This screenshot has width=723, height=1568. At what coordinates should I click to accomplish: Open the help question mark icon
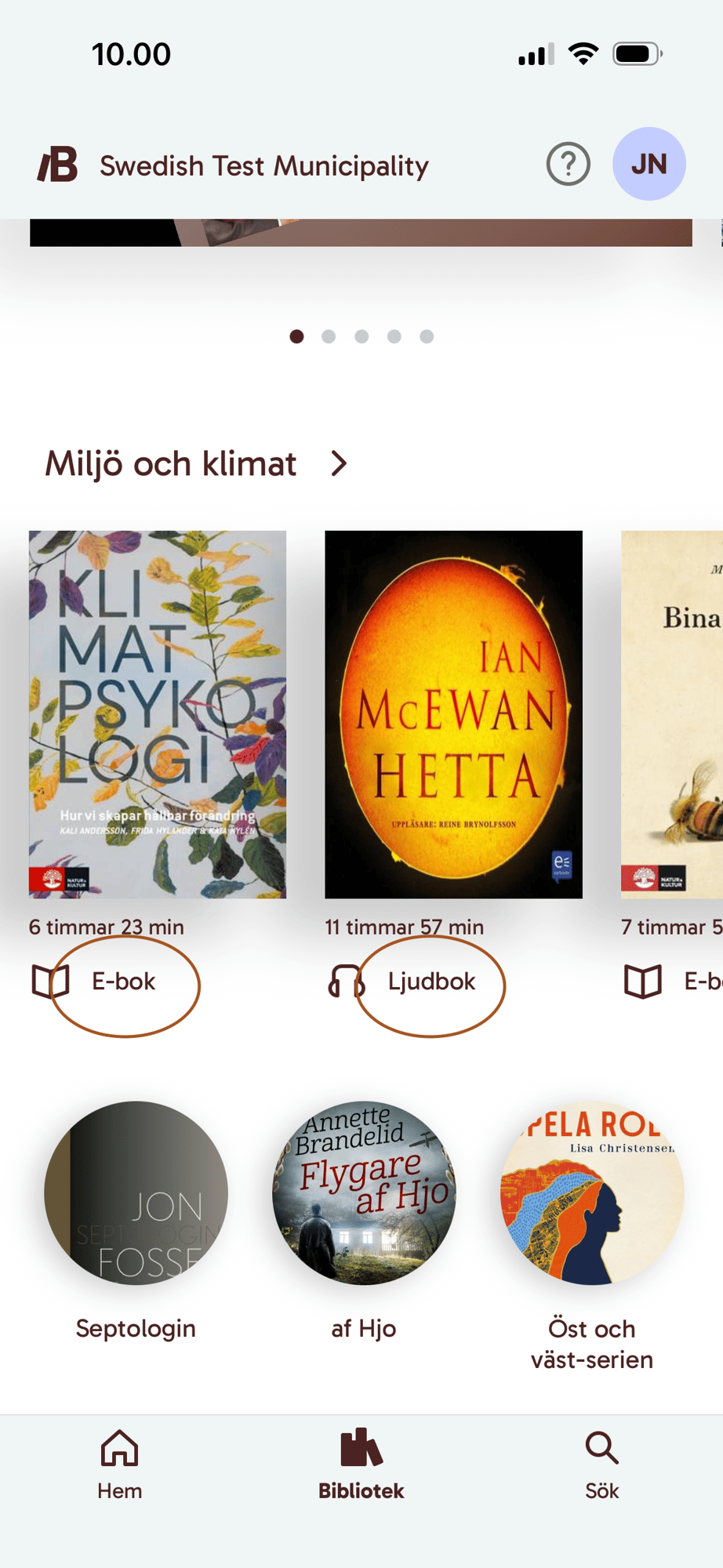tap(568, 165)
